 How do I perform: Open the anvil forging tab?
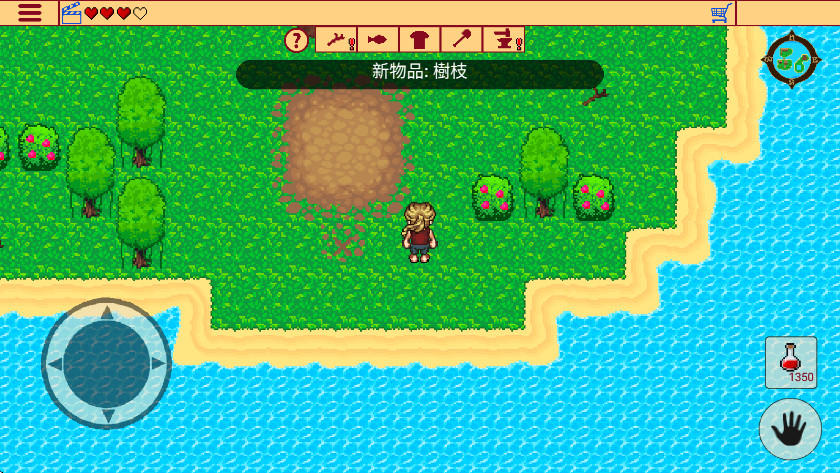(503, 40)
